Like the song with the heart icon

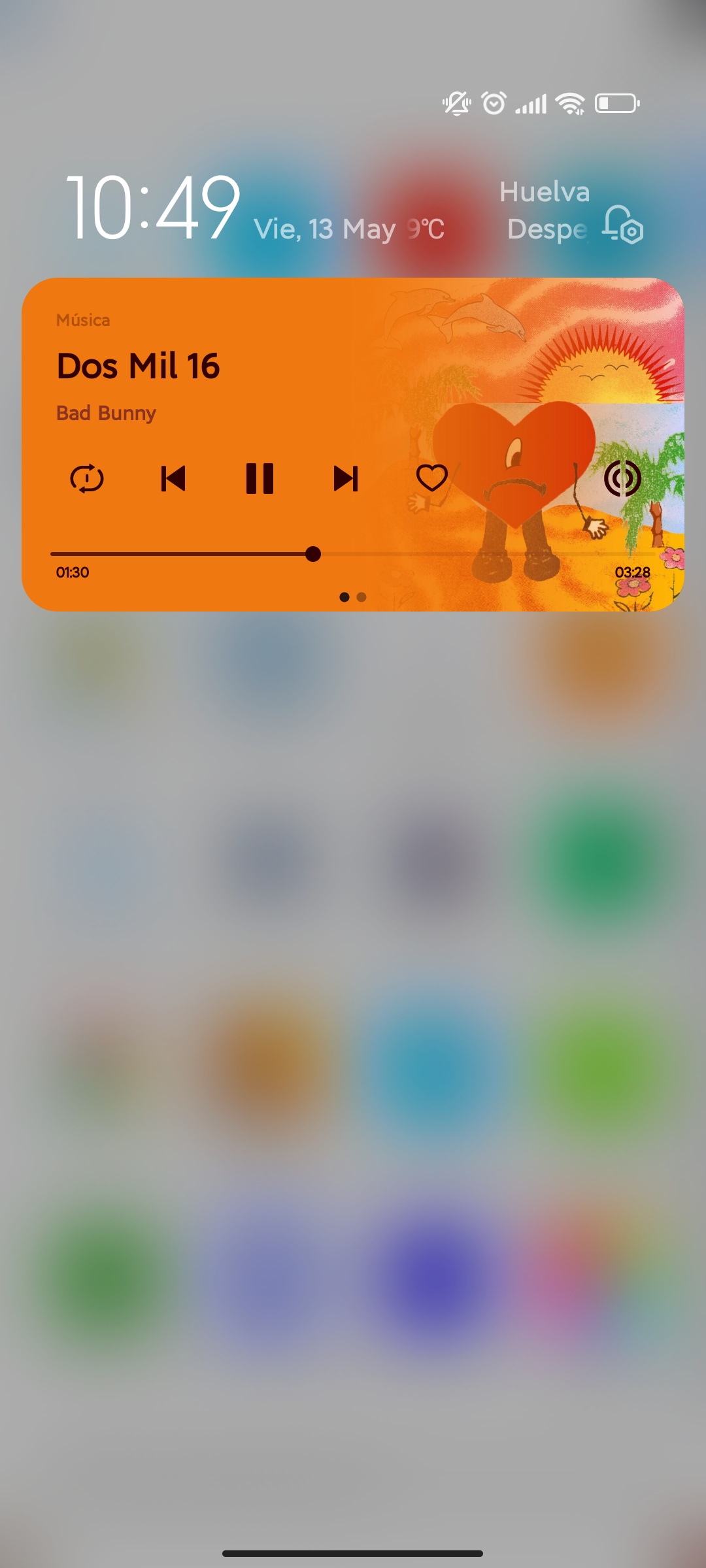coord(432,478)
